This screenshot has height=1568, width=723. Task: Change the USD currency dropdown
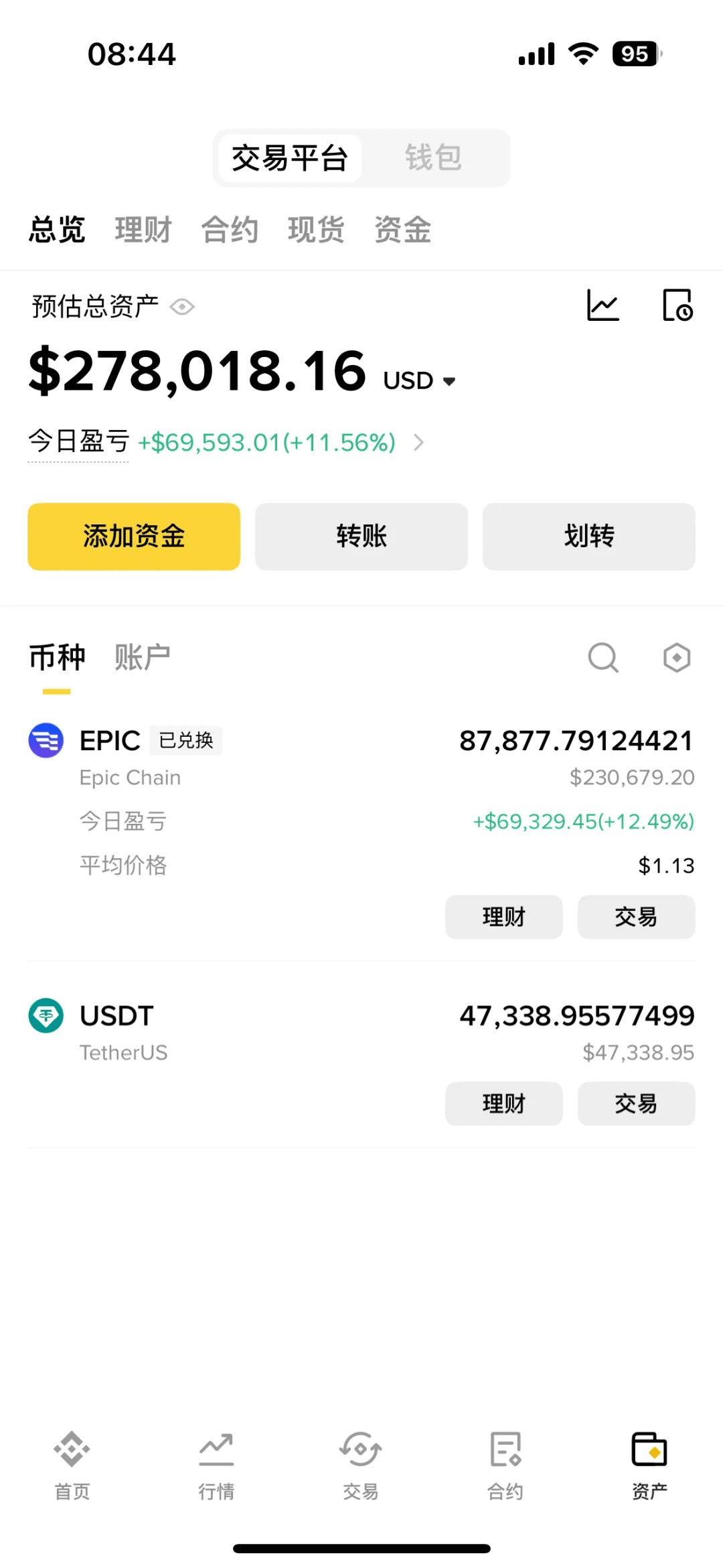[420, 380]
